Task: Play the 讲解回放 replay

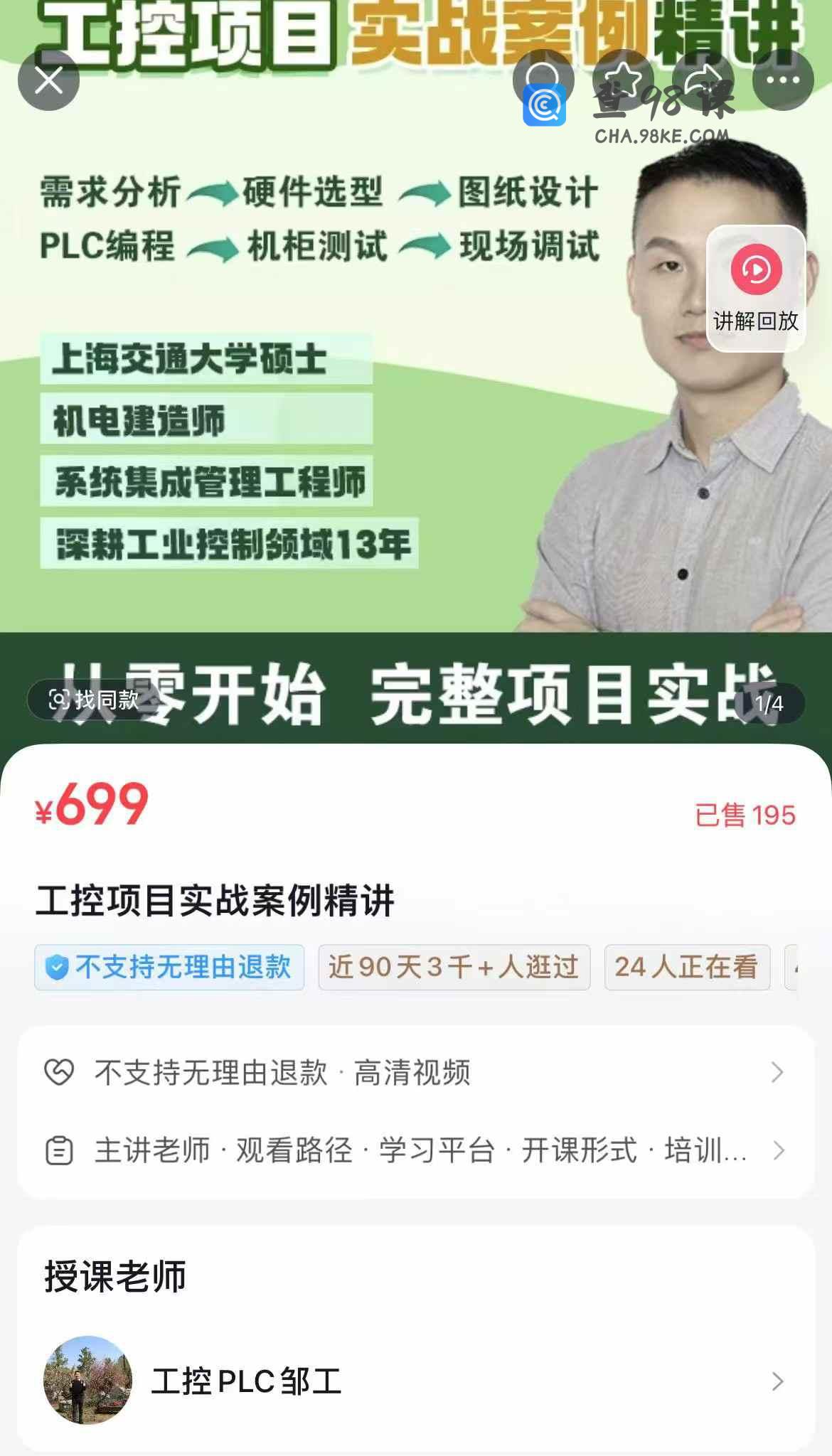Action: [x=756, y=288]
